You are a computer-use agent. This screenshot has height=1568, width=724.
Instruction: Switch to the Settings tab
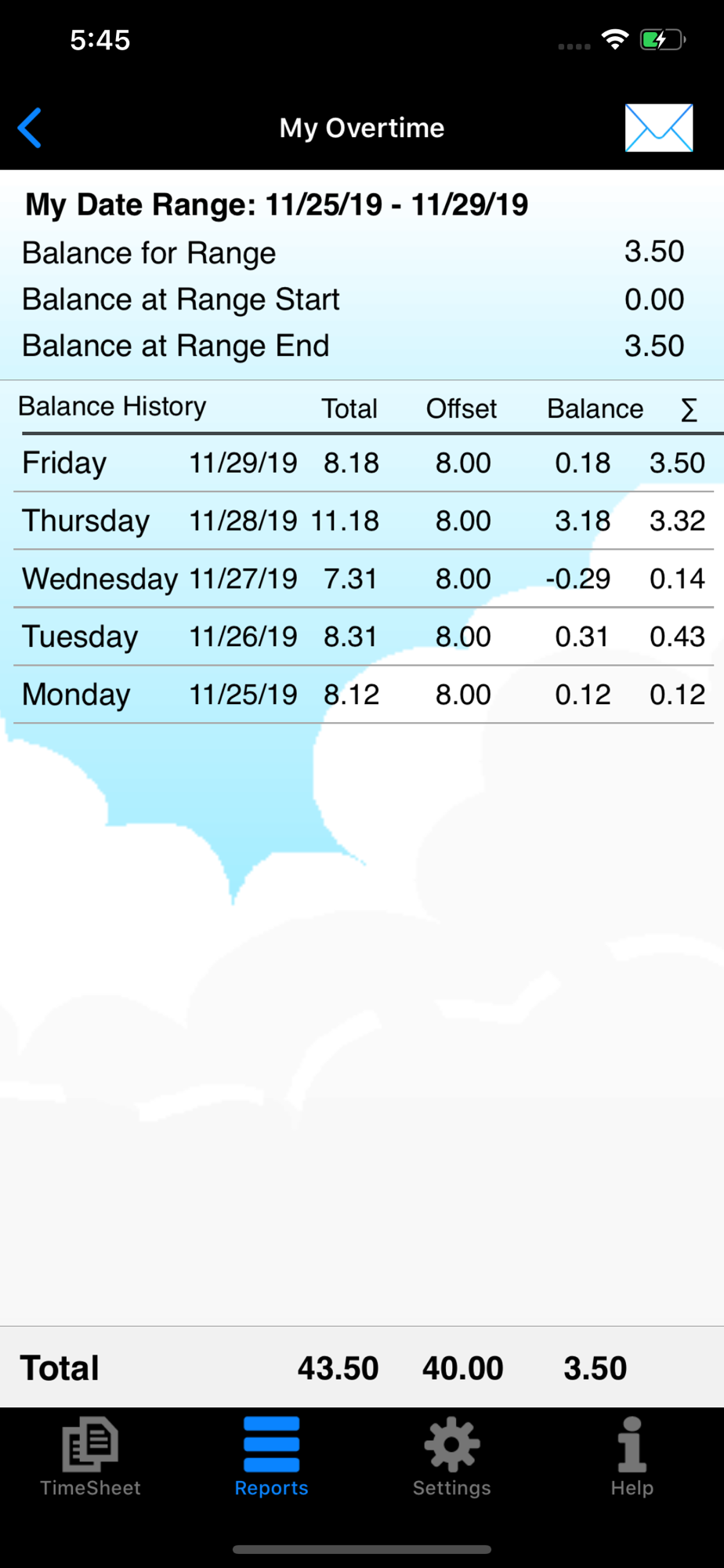452,1457
